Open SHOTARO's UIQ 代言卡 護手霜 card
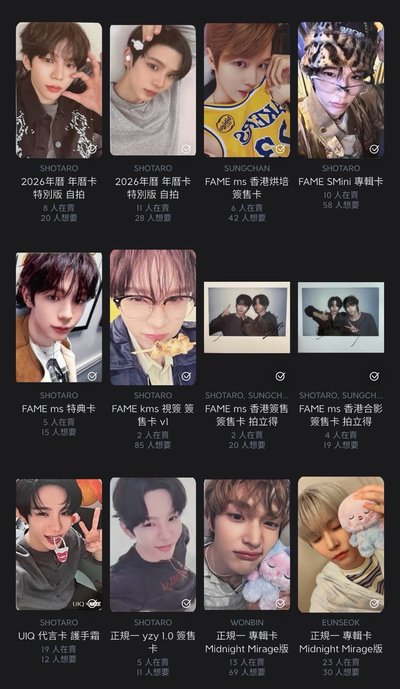The image size is (400, 689). coord(59,544)
